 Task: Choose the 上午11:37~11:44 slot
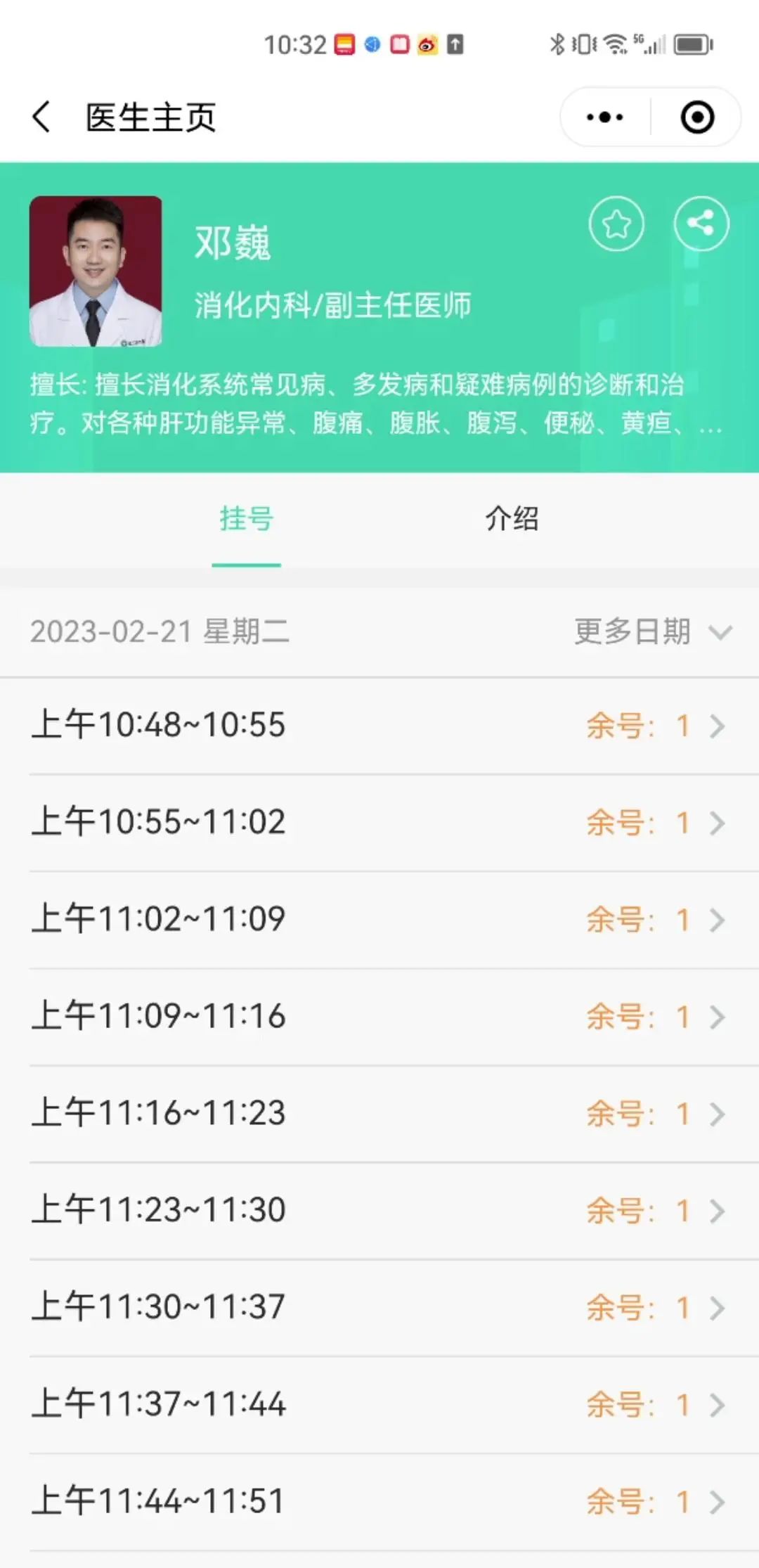[x=379, y=1405]
